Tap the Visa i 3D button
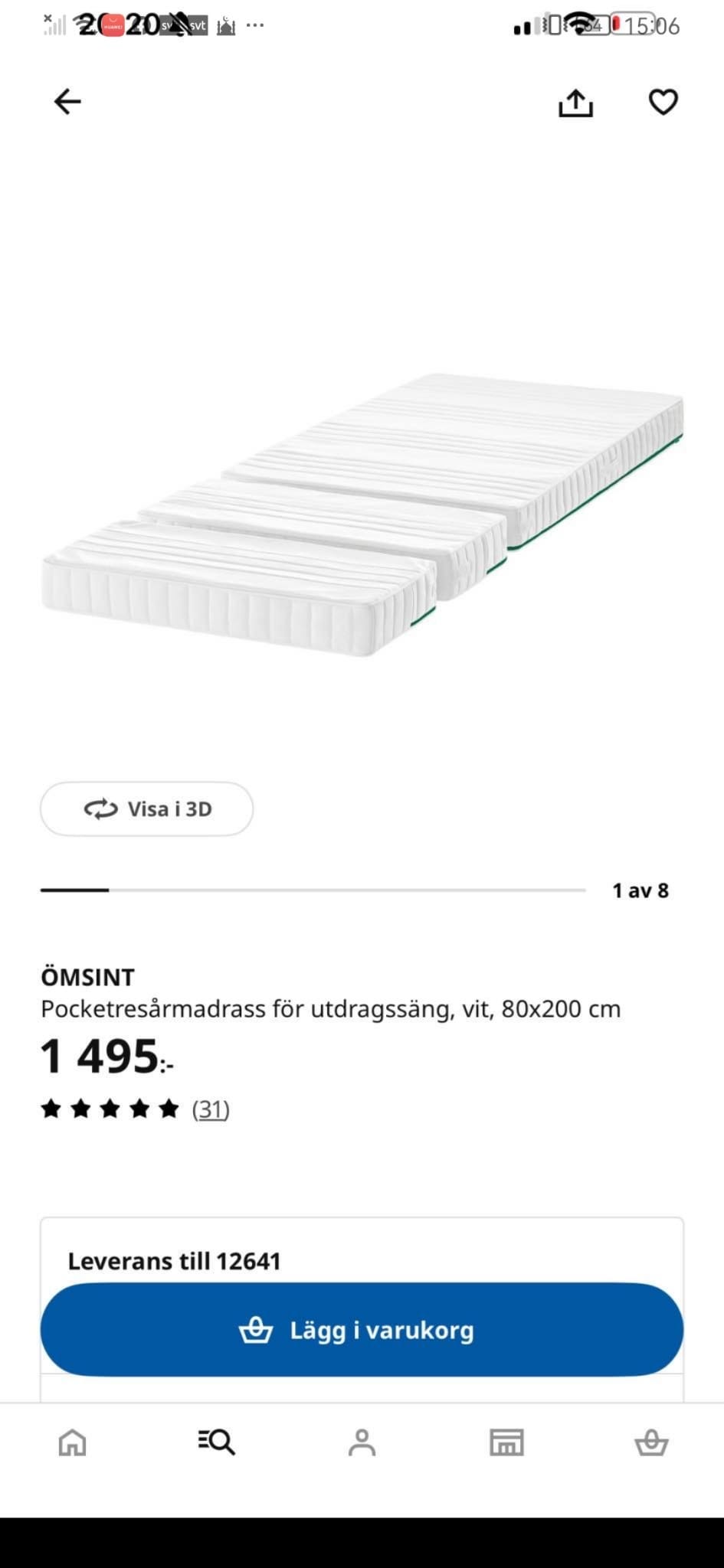 coord(146,808)
